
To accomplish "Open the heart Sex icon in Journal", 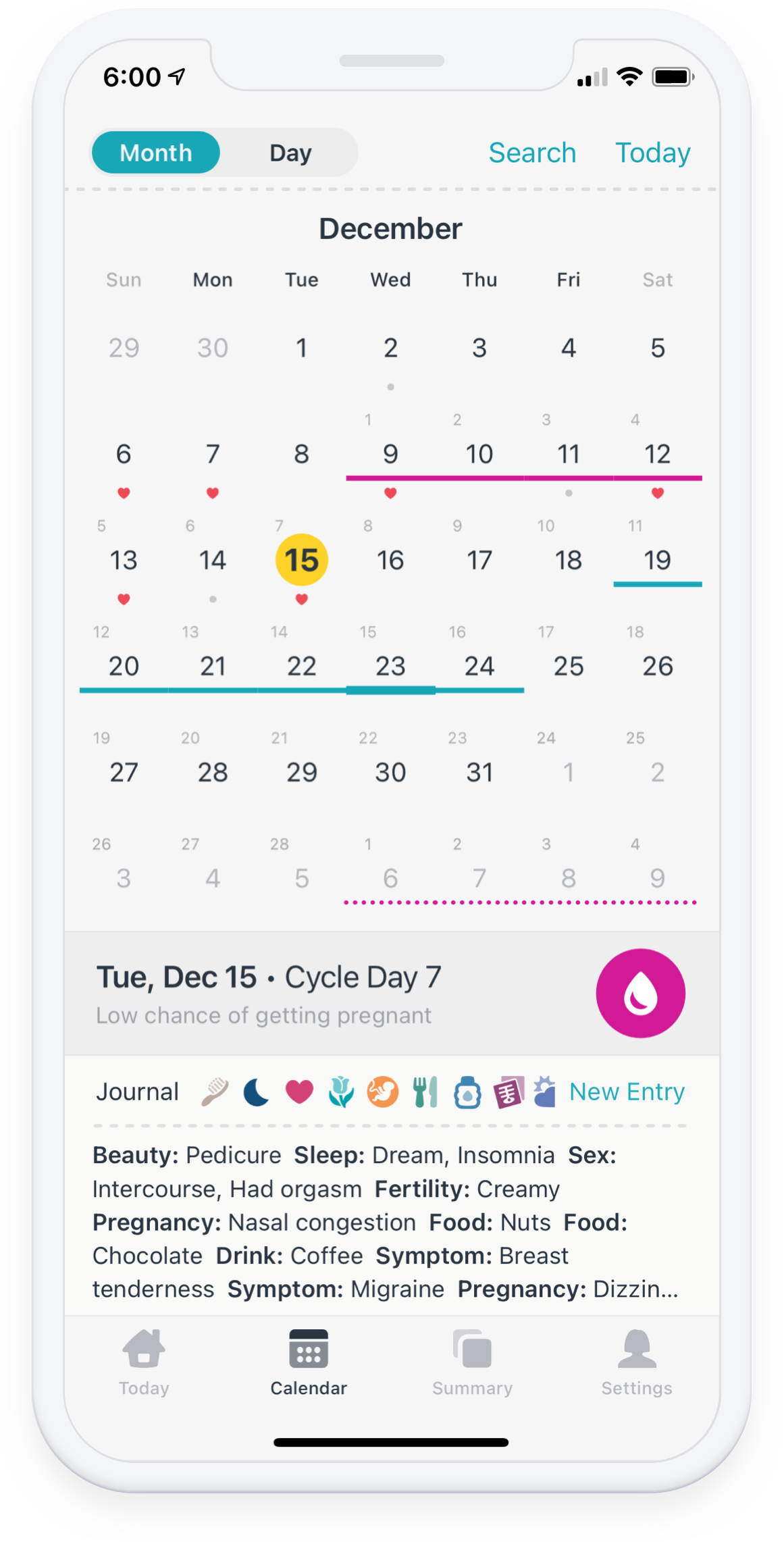I will [x=299, y=1091].
